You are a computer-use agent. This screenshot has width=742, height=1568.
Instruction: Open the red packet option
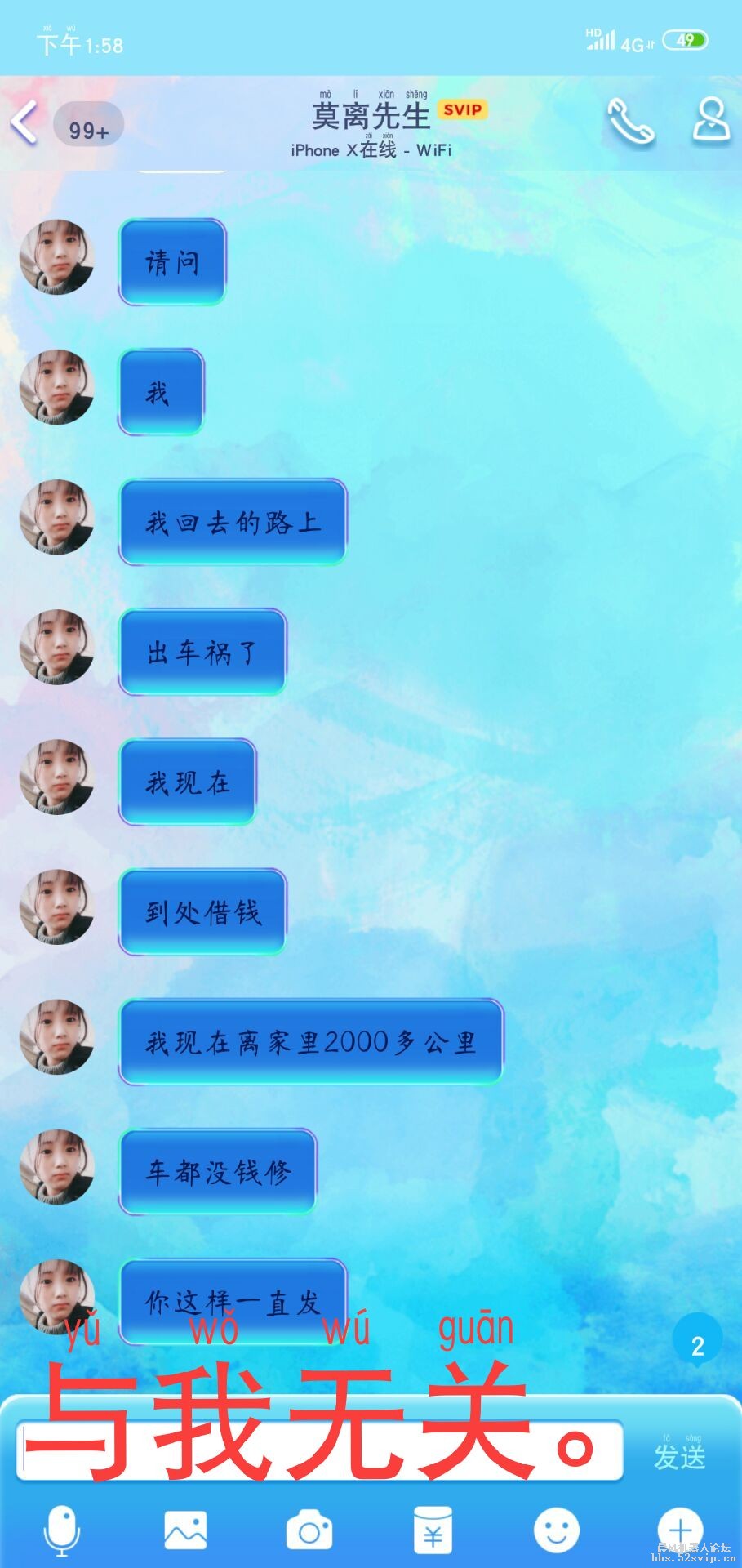[433, 1530]
